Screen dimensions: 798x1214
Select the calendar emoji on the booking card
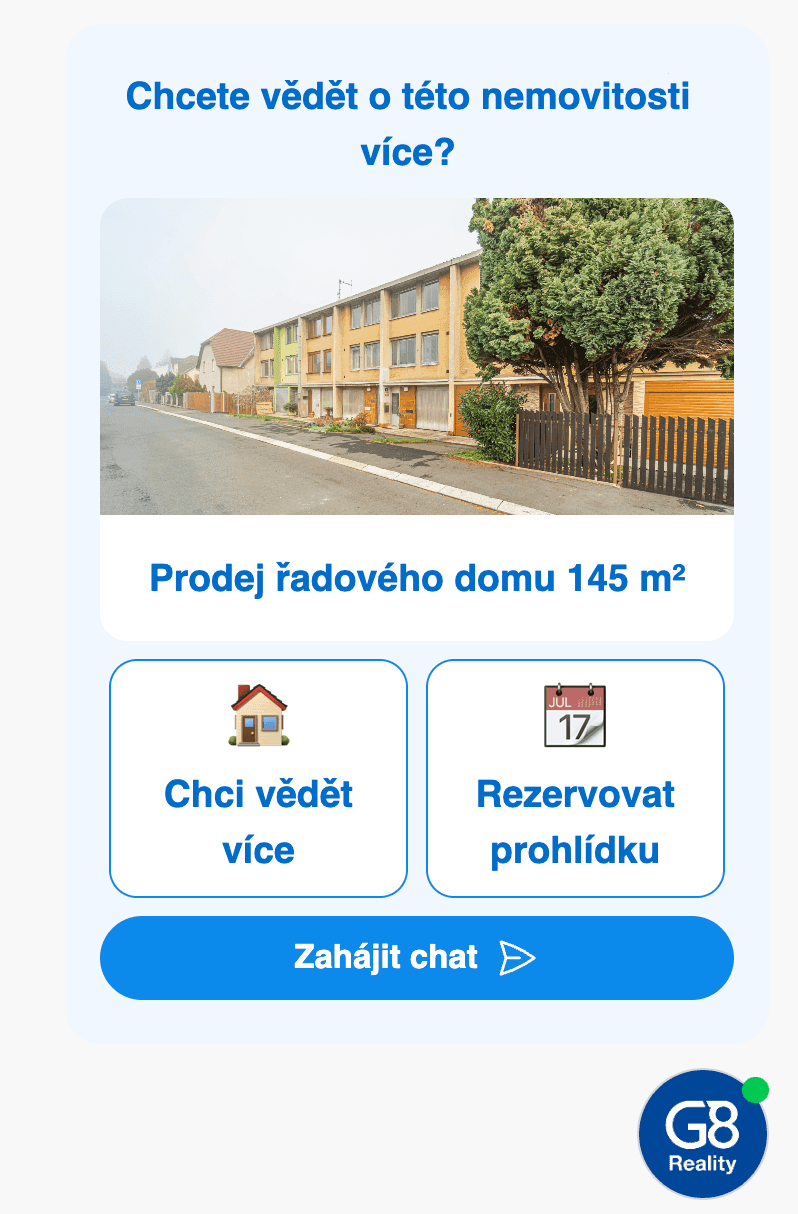pos(574,713)
